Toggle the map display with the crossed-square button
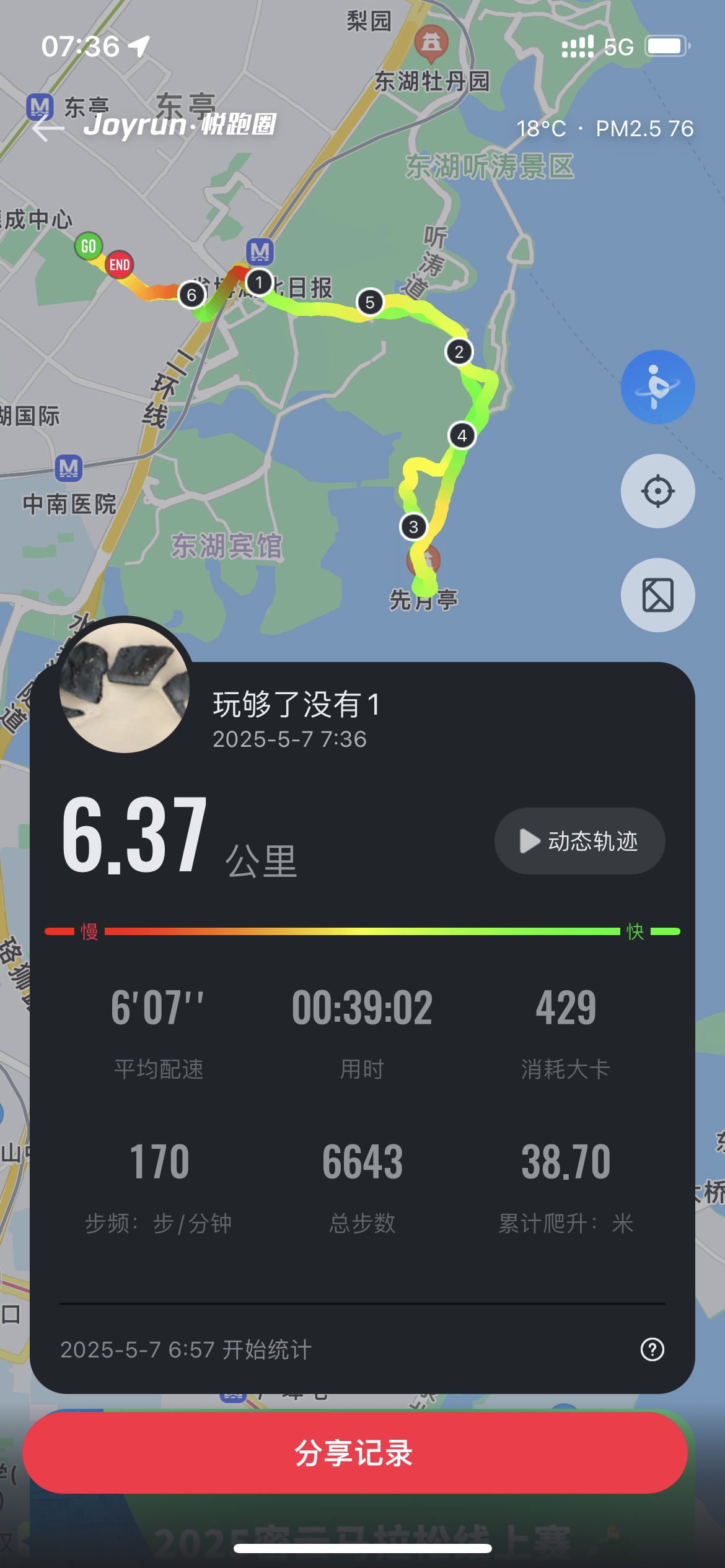 (x=657, y=595)
